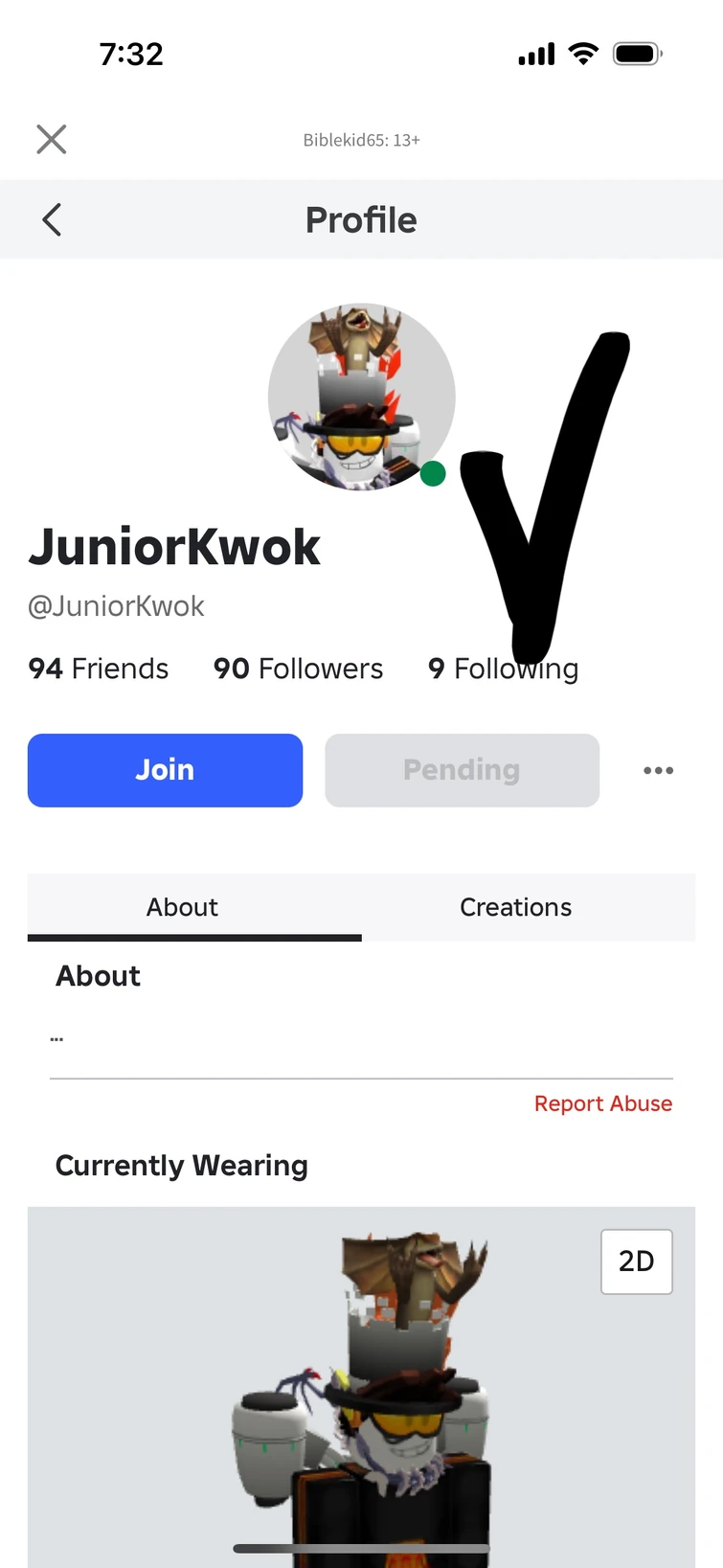Viewport: 723px width, 1568px height.
Task: Open the ellipsis options menu
Action: [x=659, y=770]
